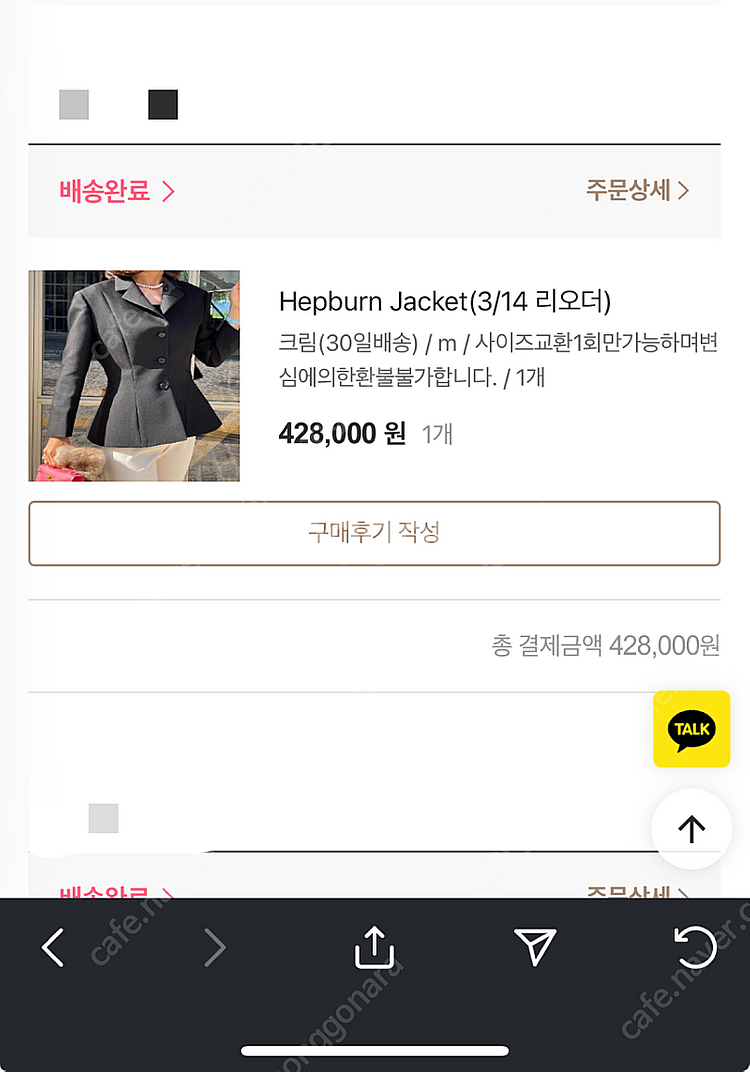This screenshot has height=1072, width=750.
Task: Tap 구매후기 작성 to write a review
Action: pyautogui.click(x=374, y=533)
